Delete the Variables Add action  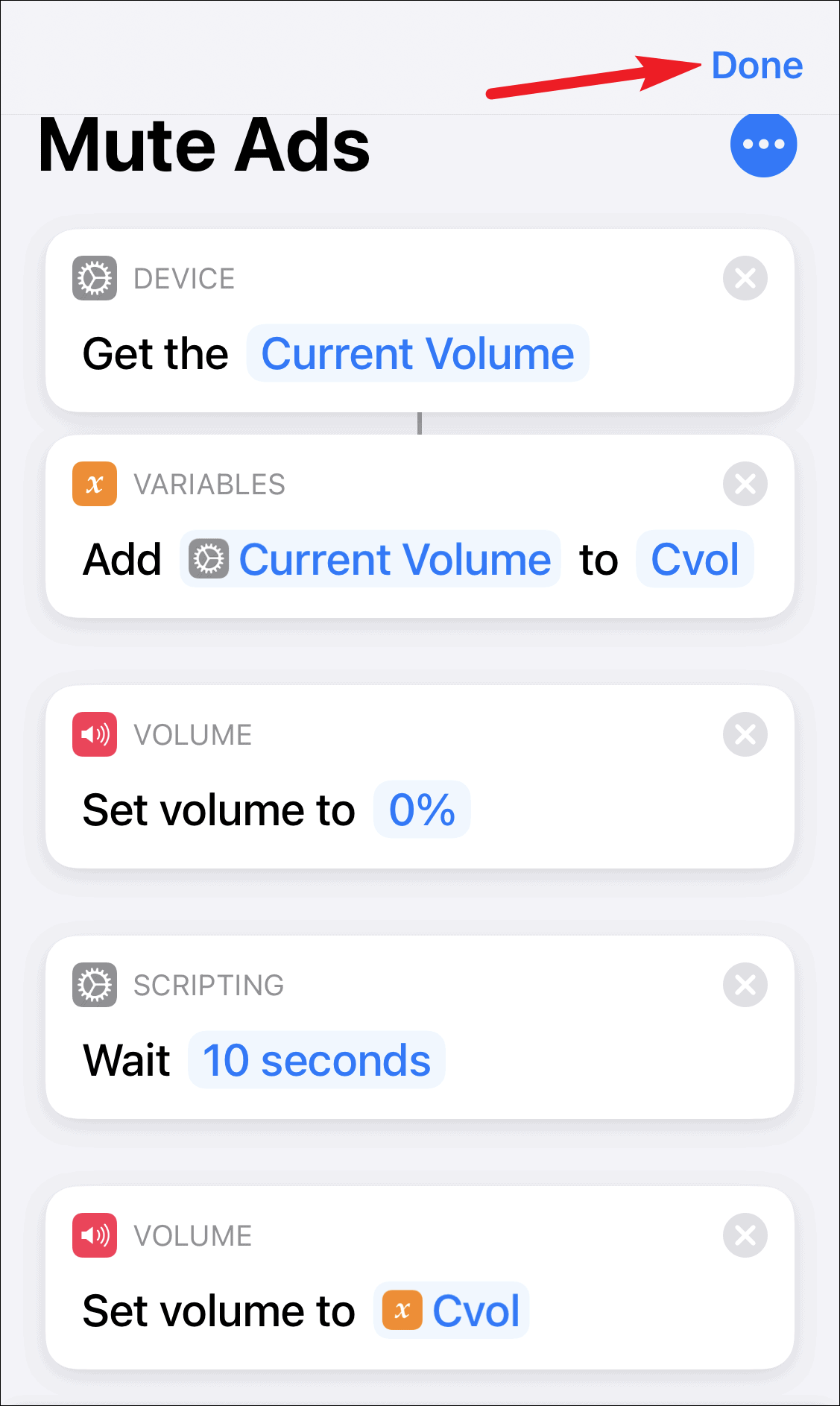745,485
